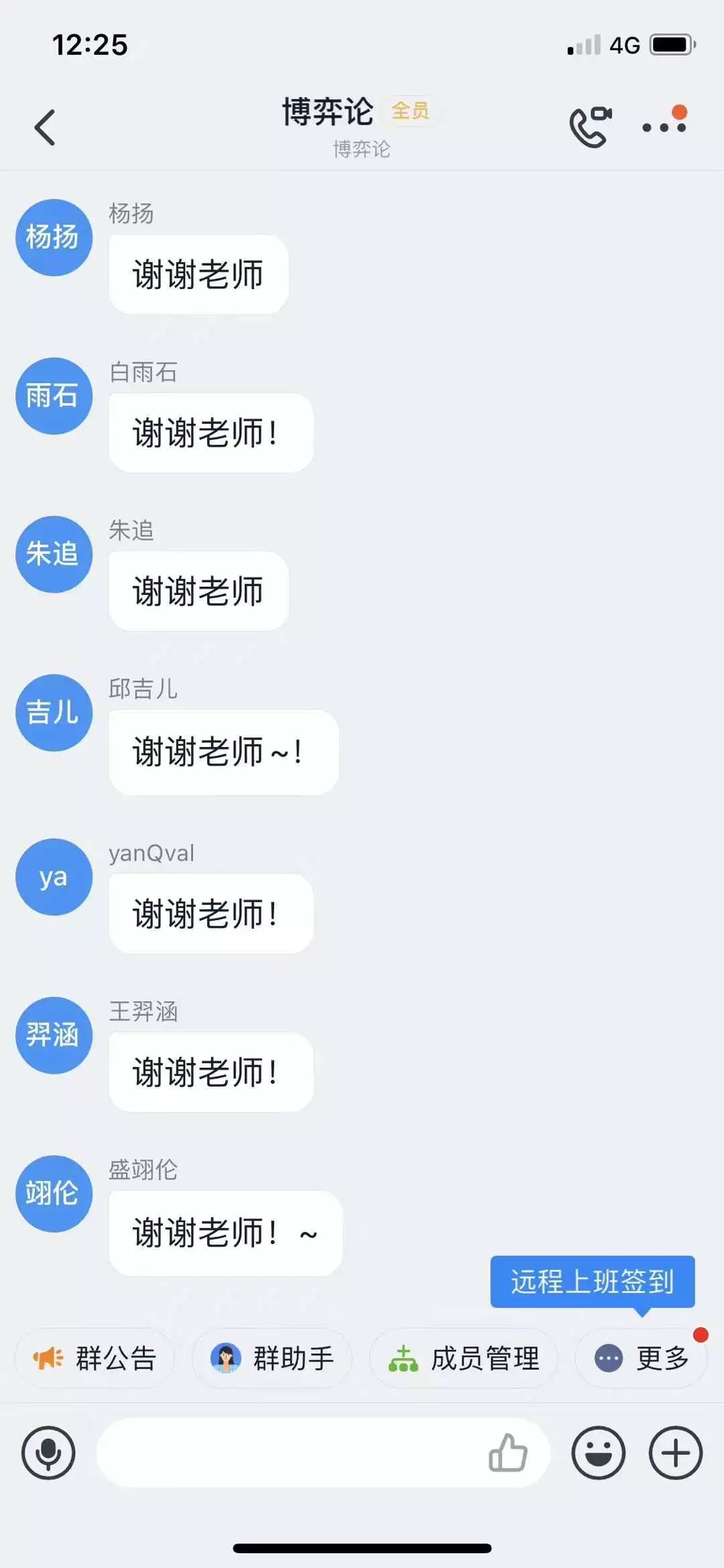Open the 群助手 group assistant
724x1568 pixels.
tap(272, 1359)
